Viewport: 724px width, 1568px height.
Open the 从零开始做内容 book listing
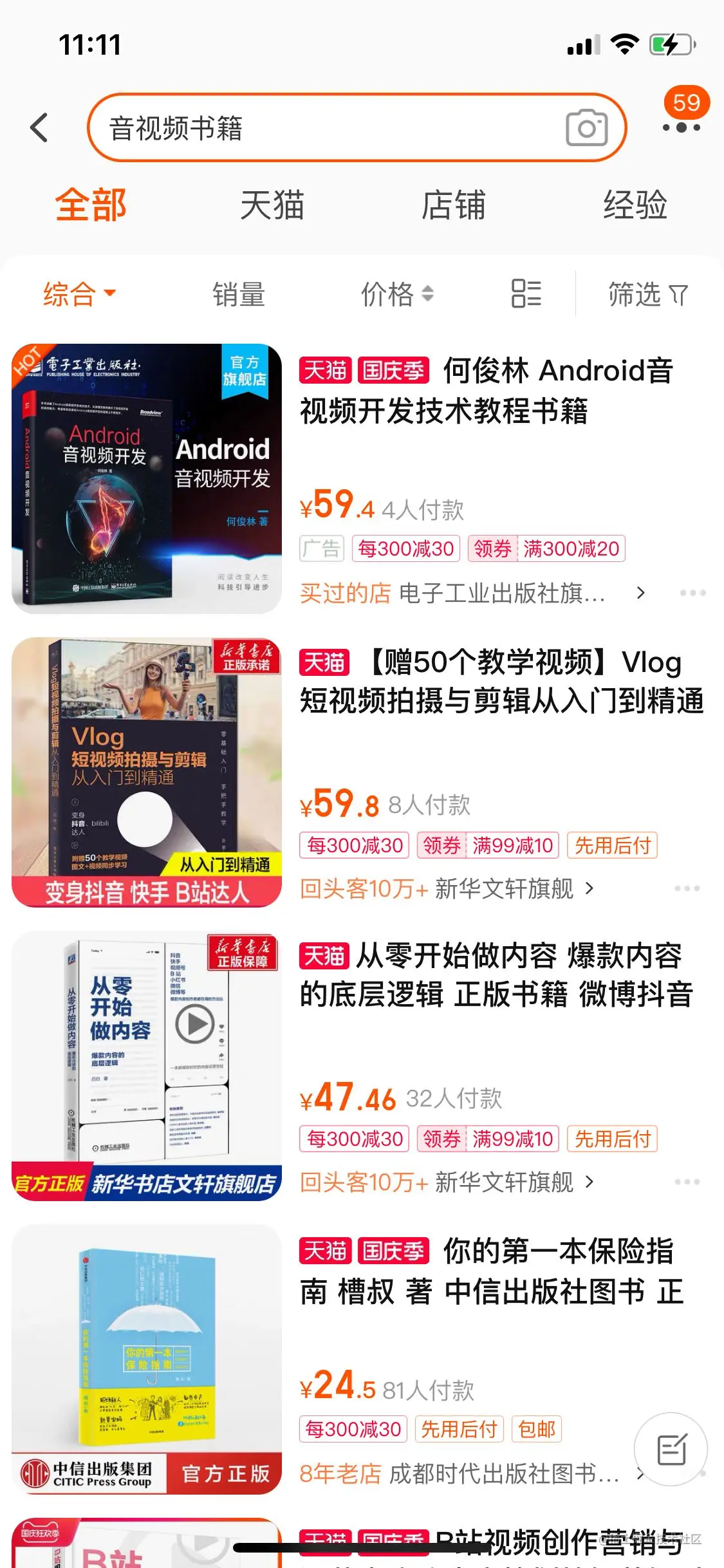tap(496, 975)
